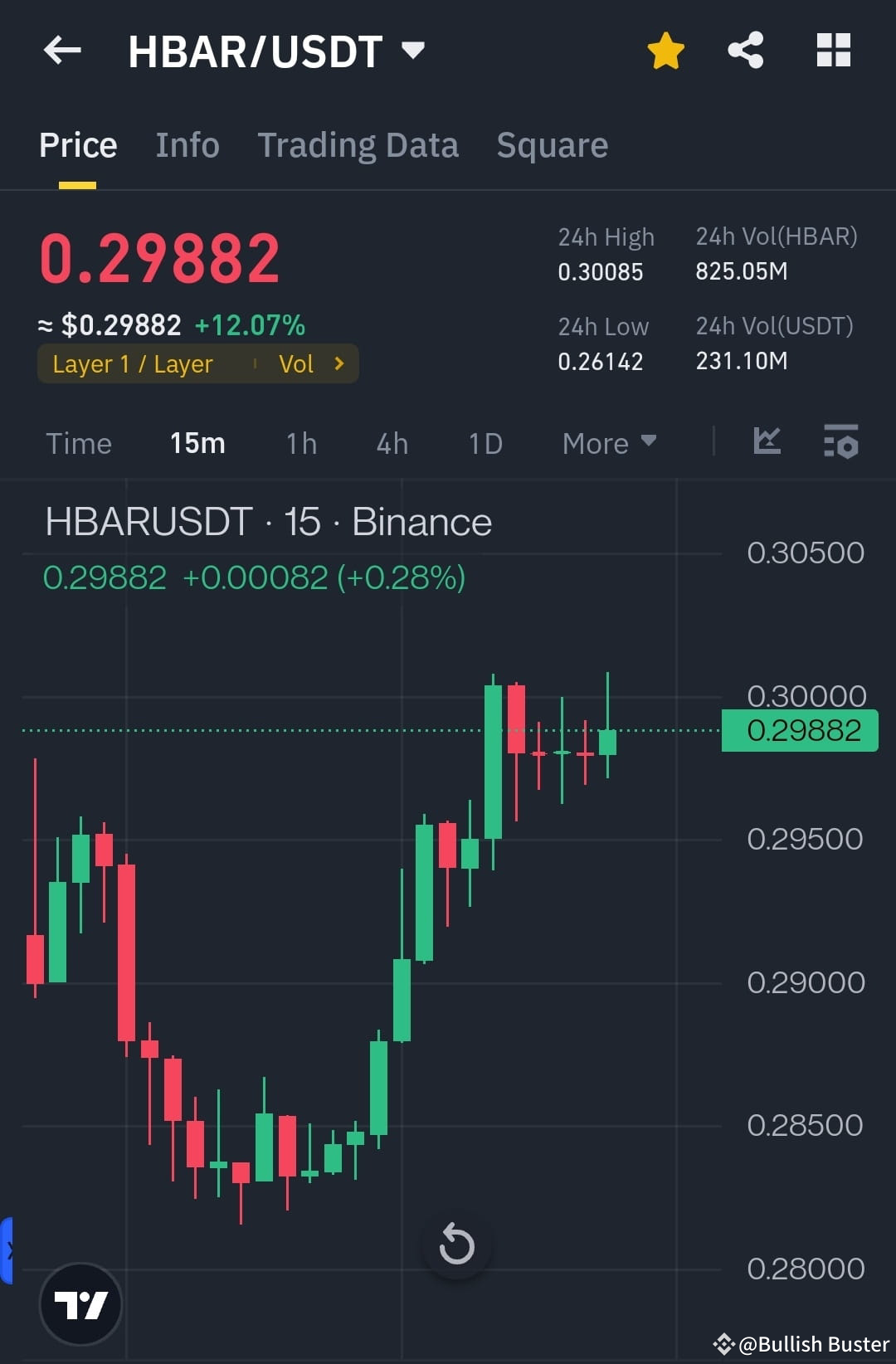Expand the More timeframe dropdown
The height and width of the screenshot is (1364, 896).
[609, 444]
